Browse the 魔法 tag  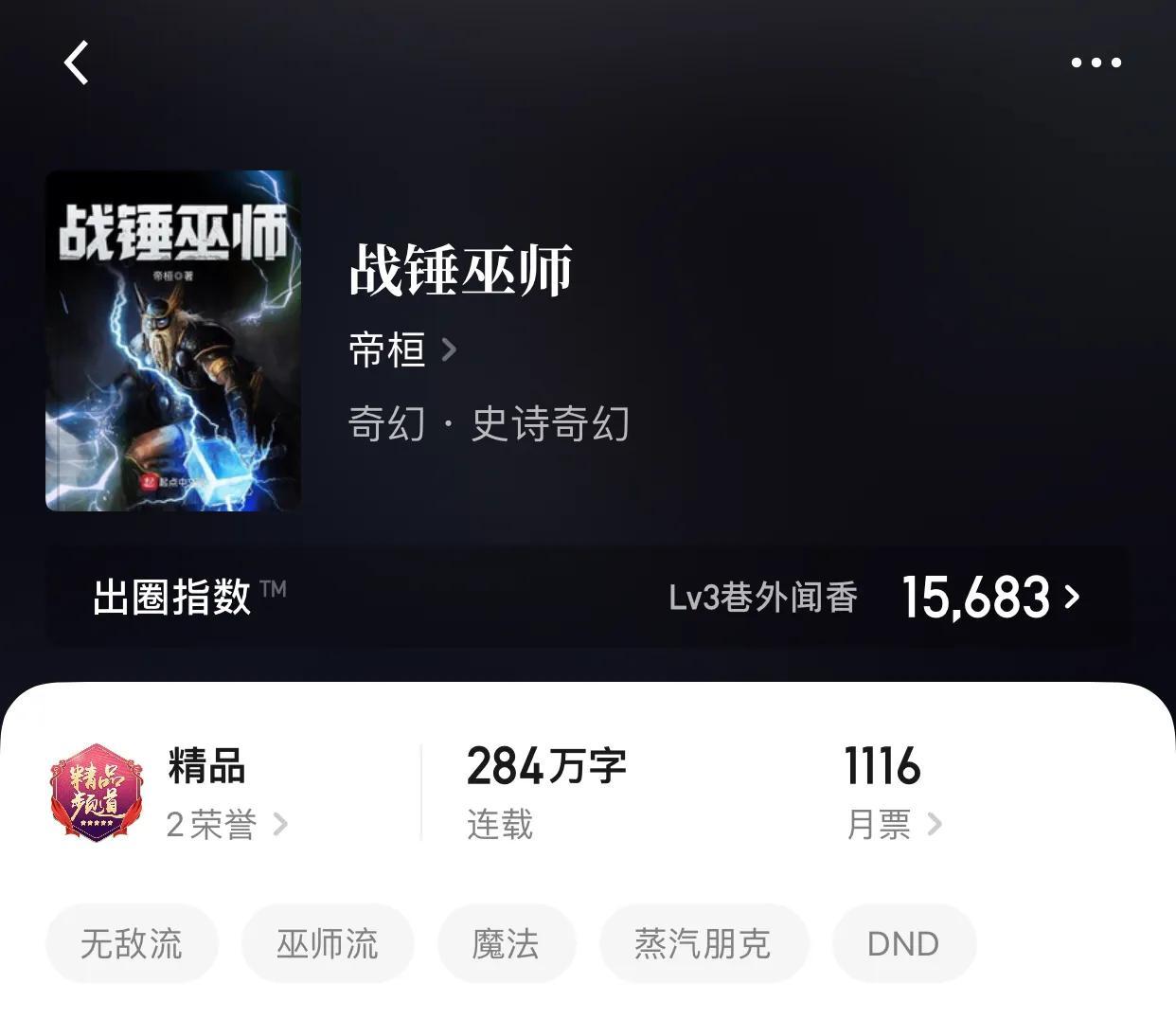tap(506, 943)
